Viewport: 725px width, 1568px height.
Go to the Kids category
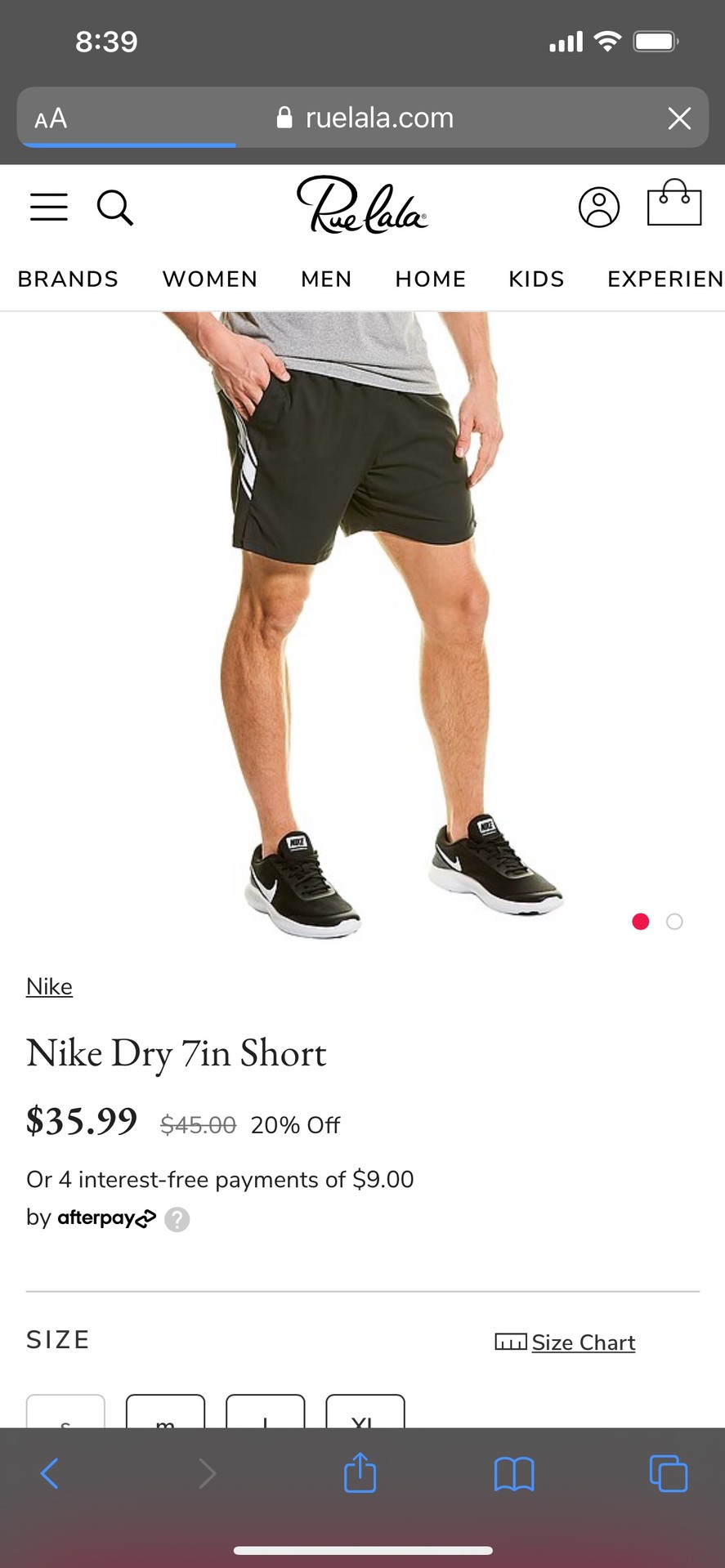536,279
